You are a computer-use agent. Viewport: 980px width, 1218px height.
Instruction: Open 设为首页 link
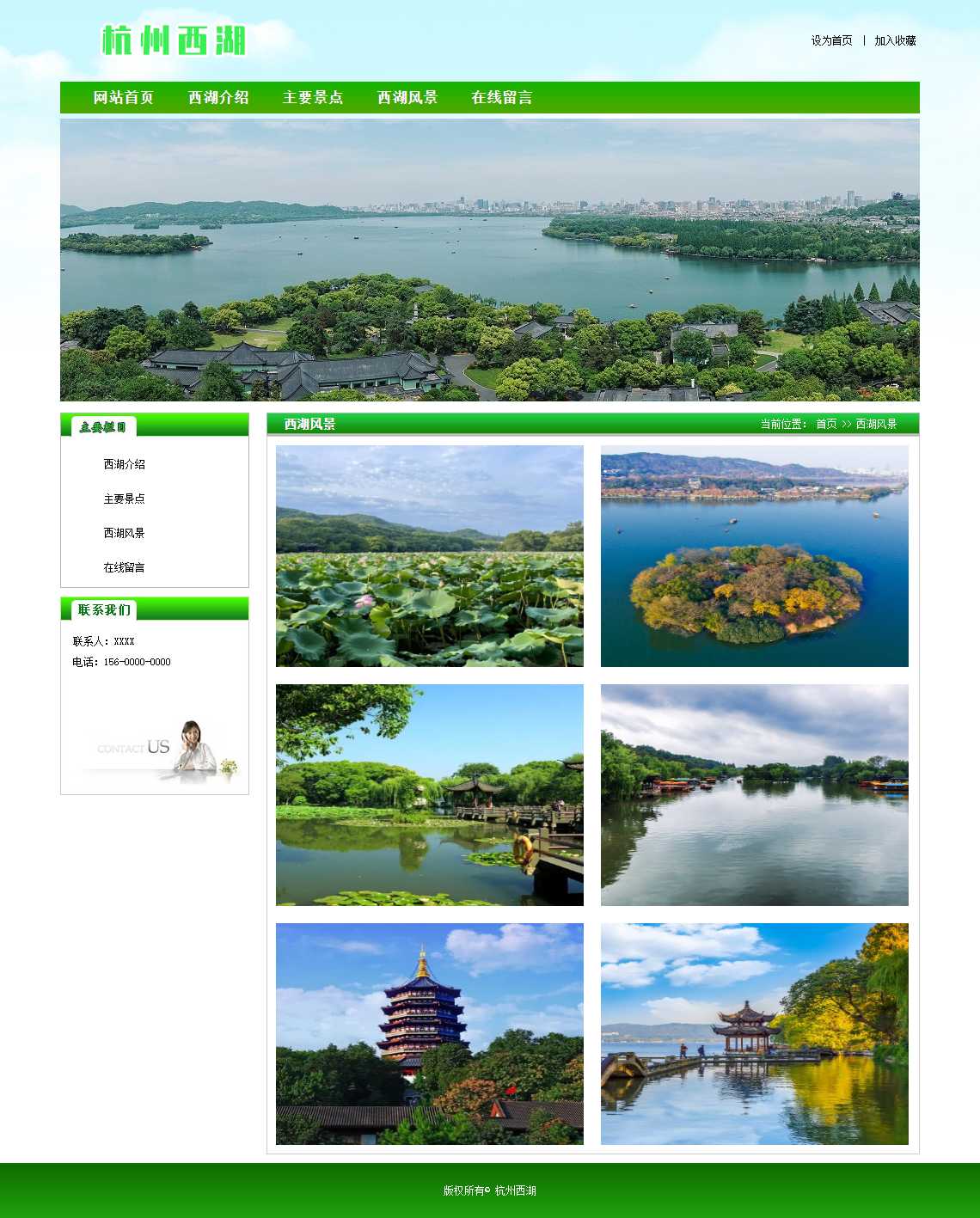point(831,40)
